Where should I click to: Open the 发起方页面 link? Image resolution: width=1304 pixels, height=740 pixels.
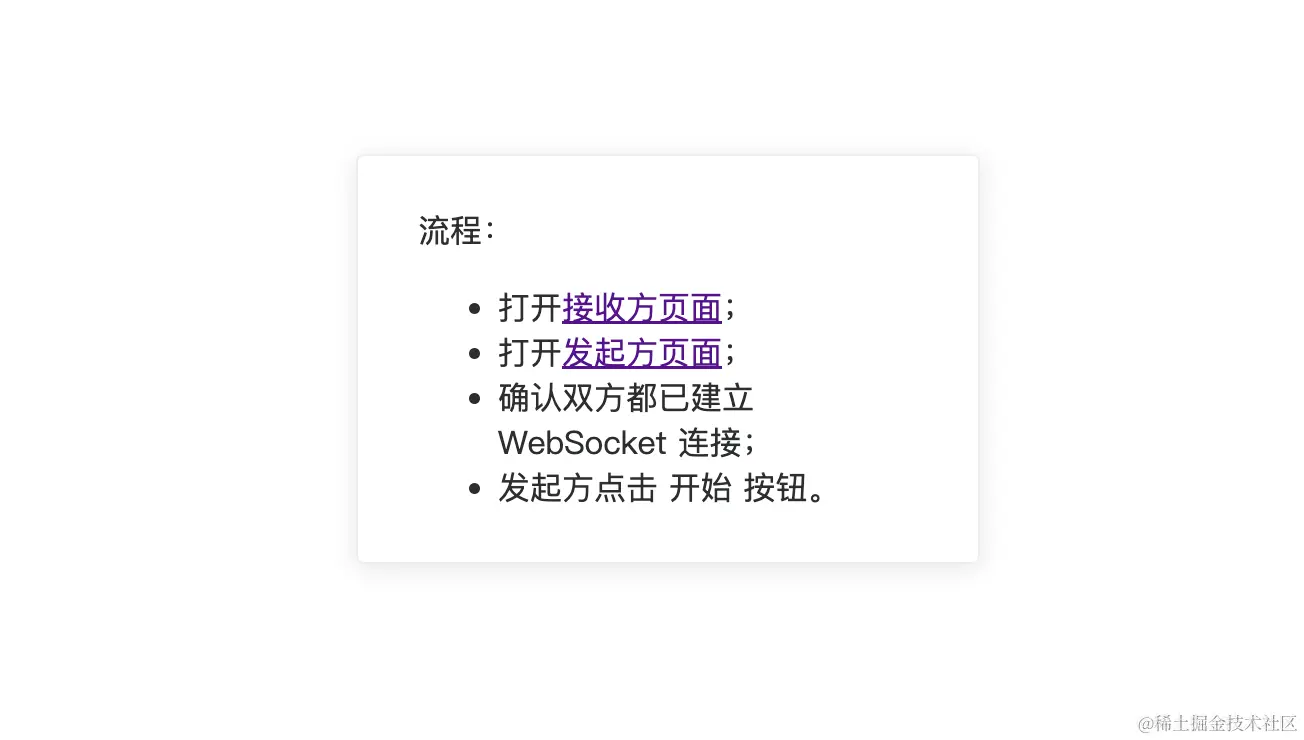(641, 353)
